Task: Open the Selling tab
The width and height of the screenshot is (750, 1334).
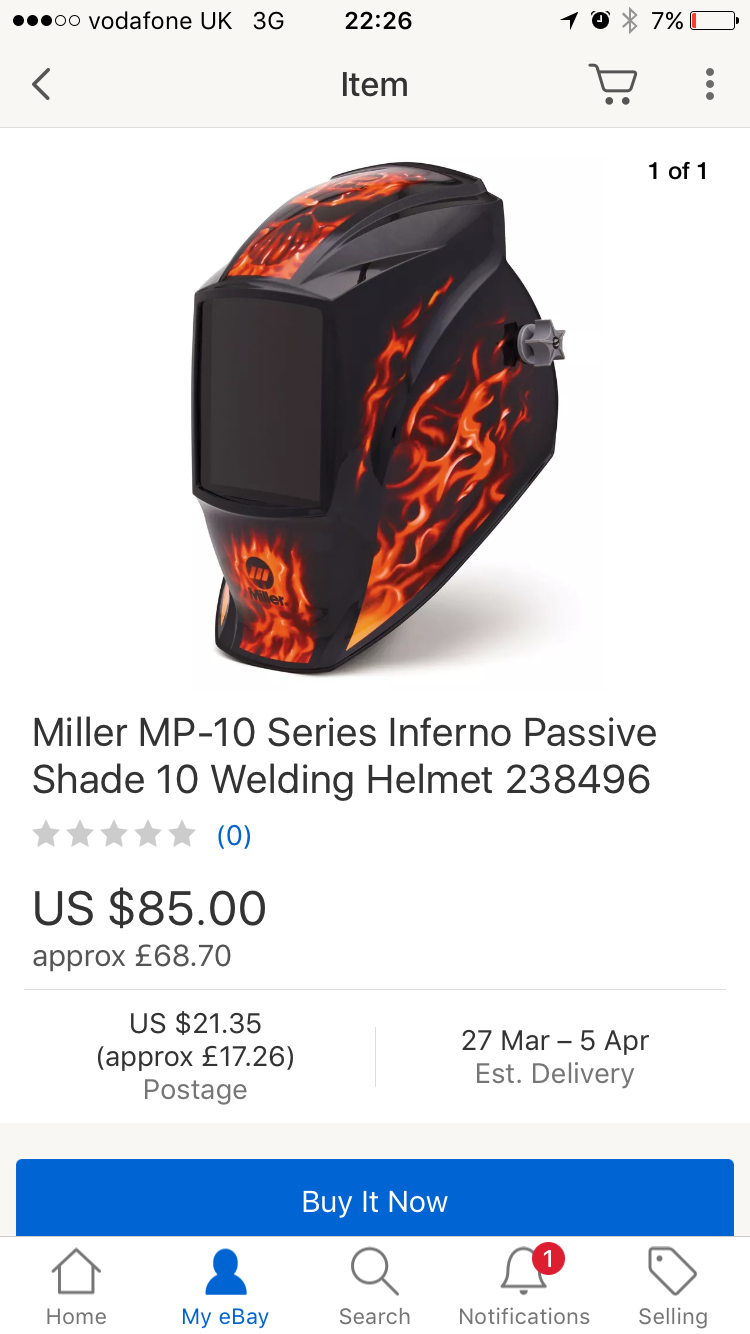Action: click(x=672, y=1288)
